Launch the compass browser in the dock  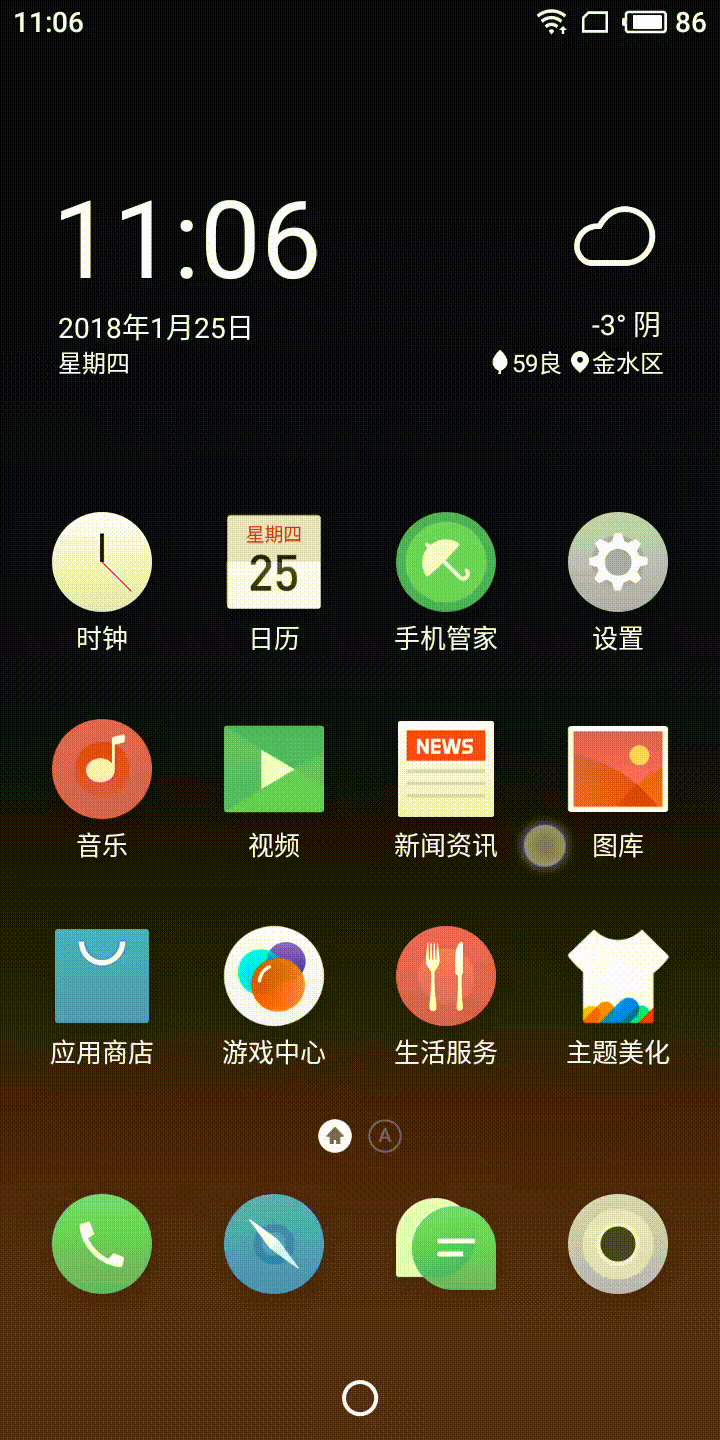[x=274, y=1244]
